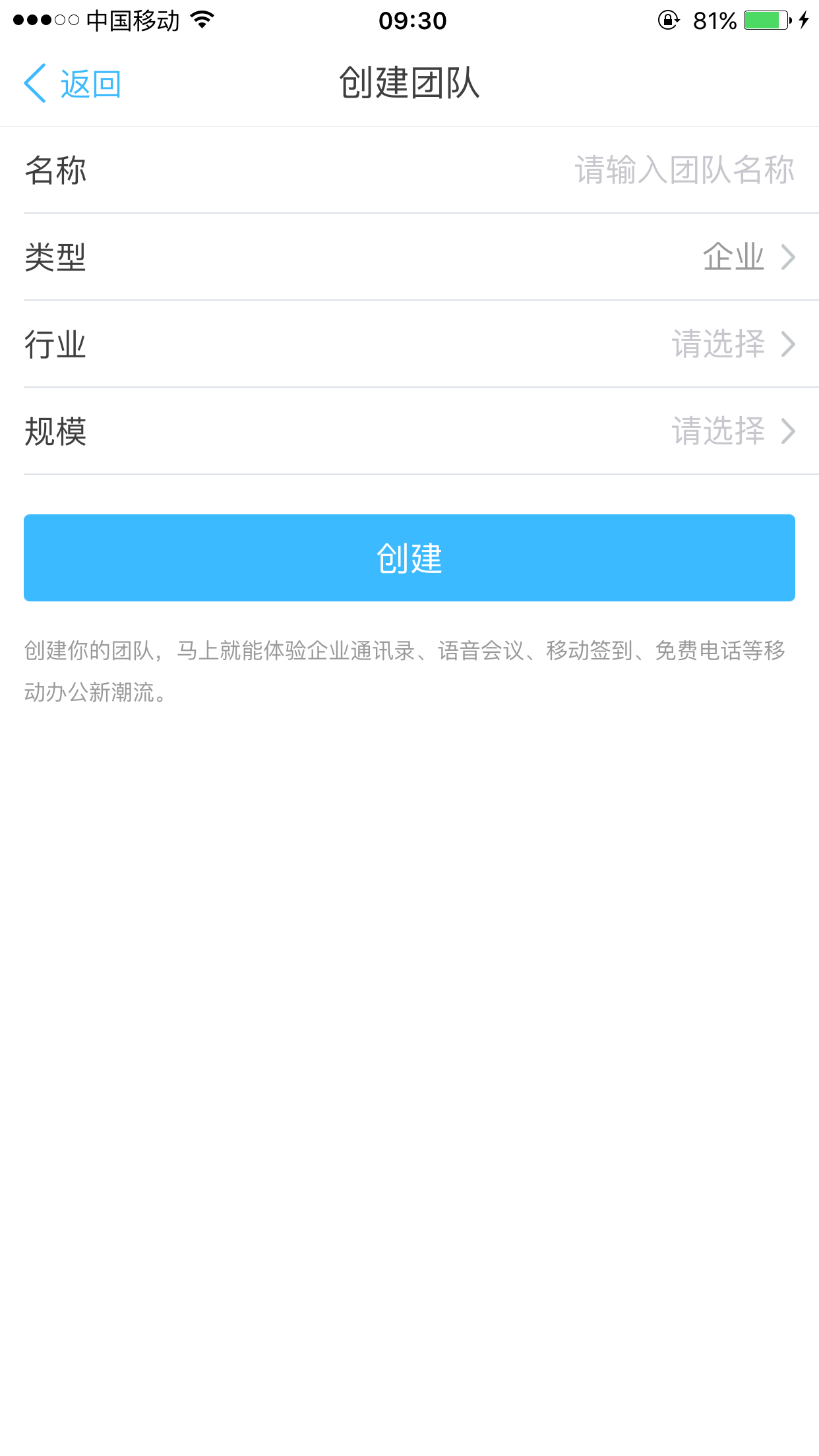Go back via 返回 button

click(73, 84)
